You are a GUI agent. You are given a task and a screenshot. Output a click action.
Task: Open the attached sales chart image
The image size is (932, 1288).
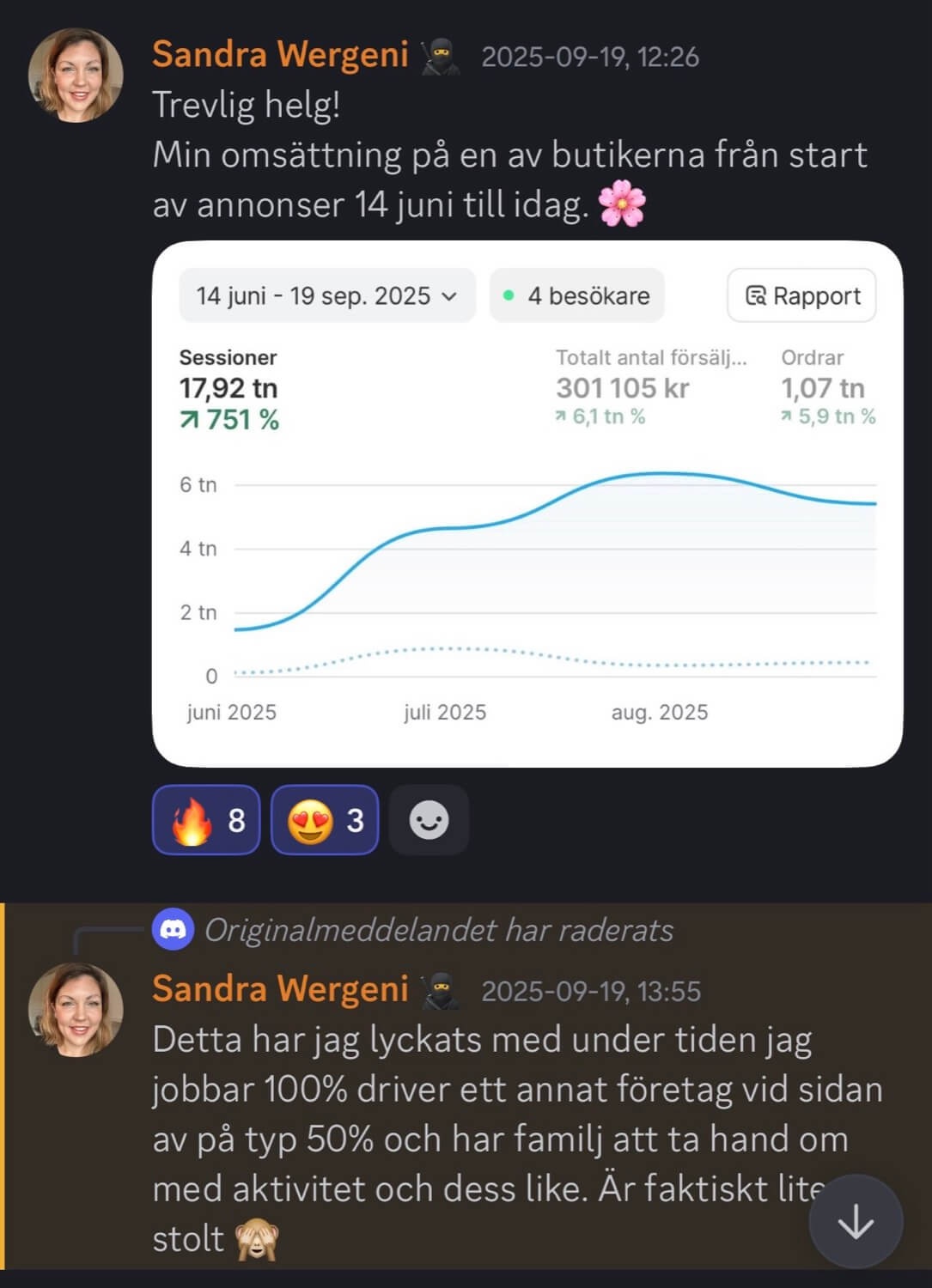pos(527,504)
